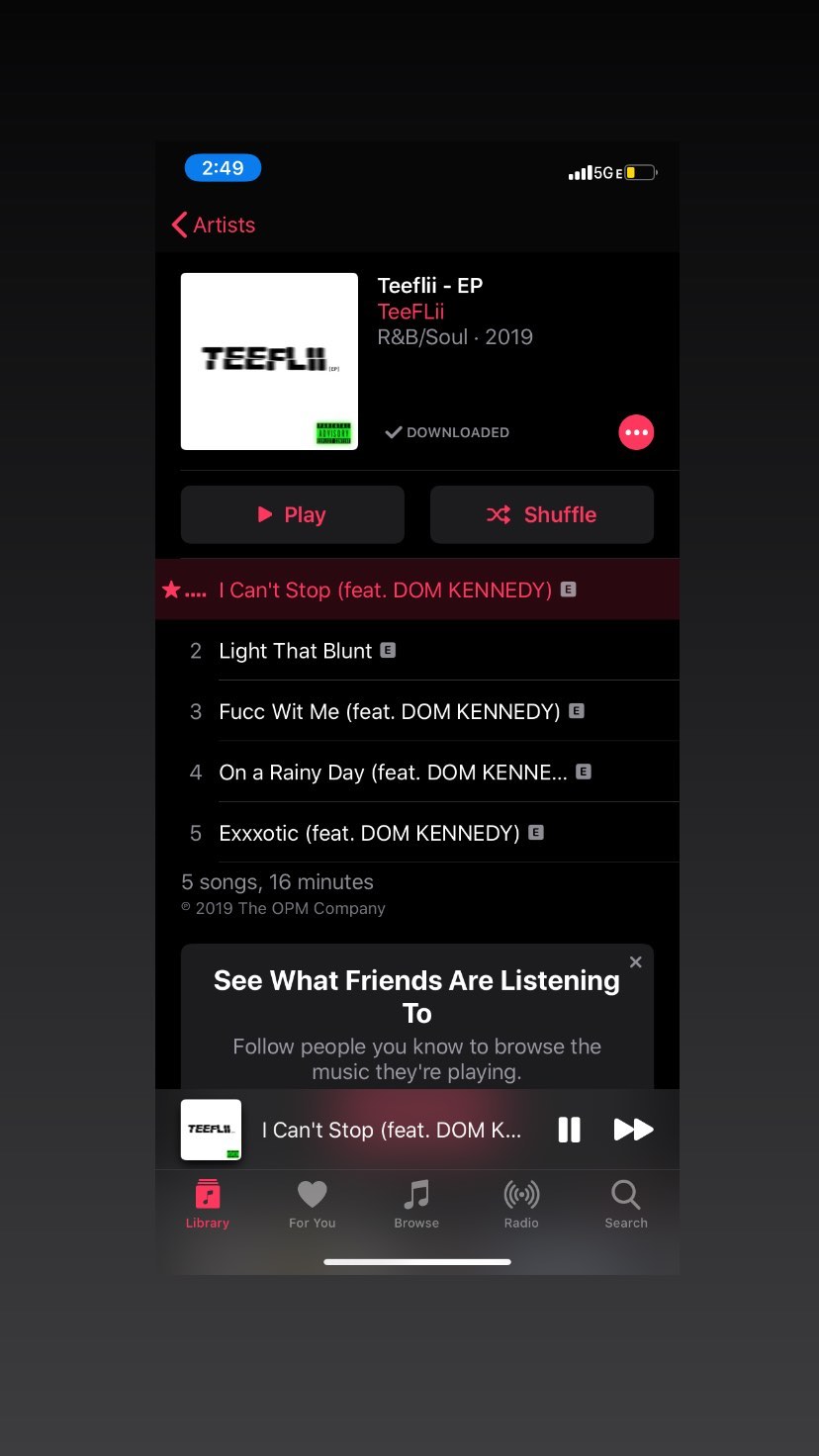Switch to the For You tab
Screen dimensions: 819x1456
(x=312, y=1204)
